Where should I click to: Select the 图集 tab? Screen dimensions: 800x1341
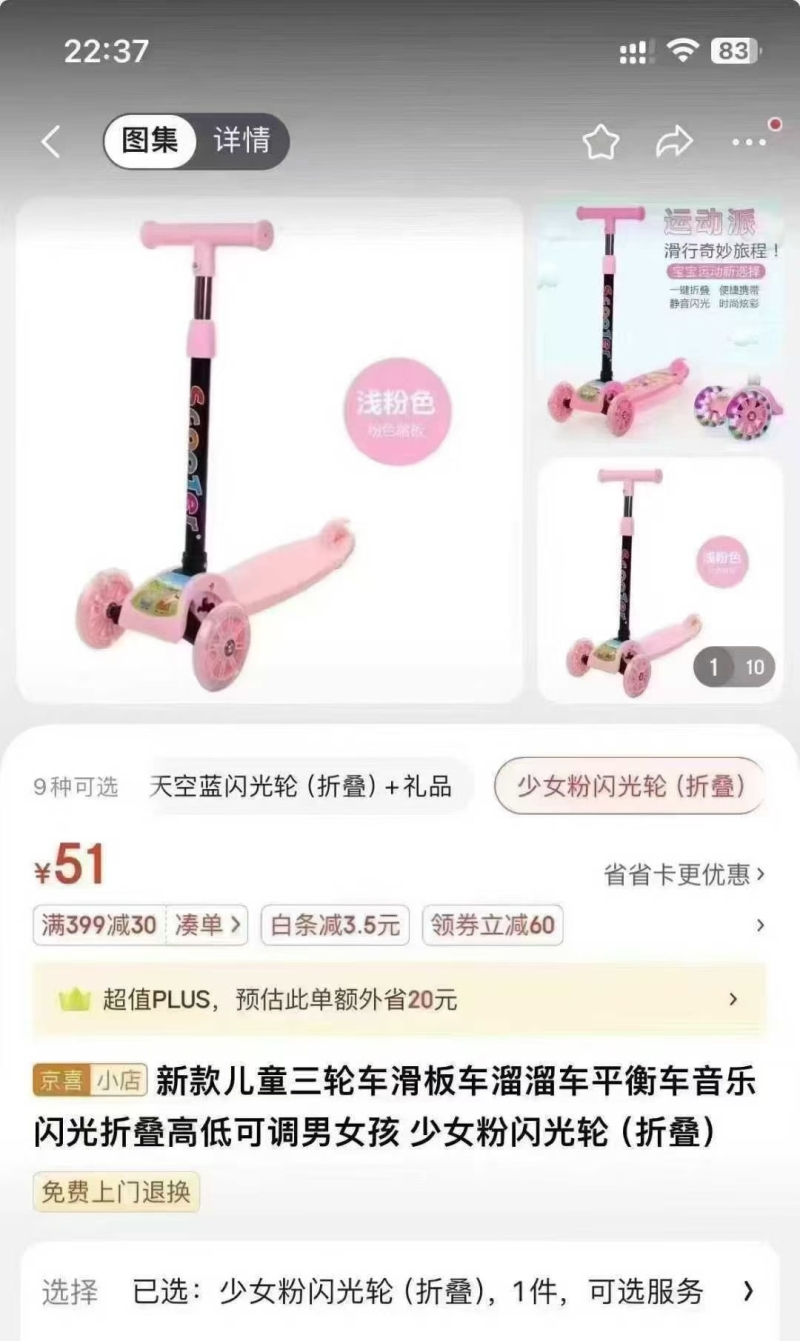click(x=150, y=141)
